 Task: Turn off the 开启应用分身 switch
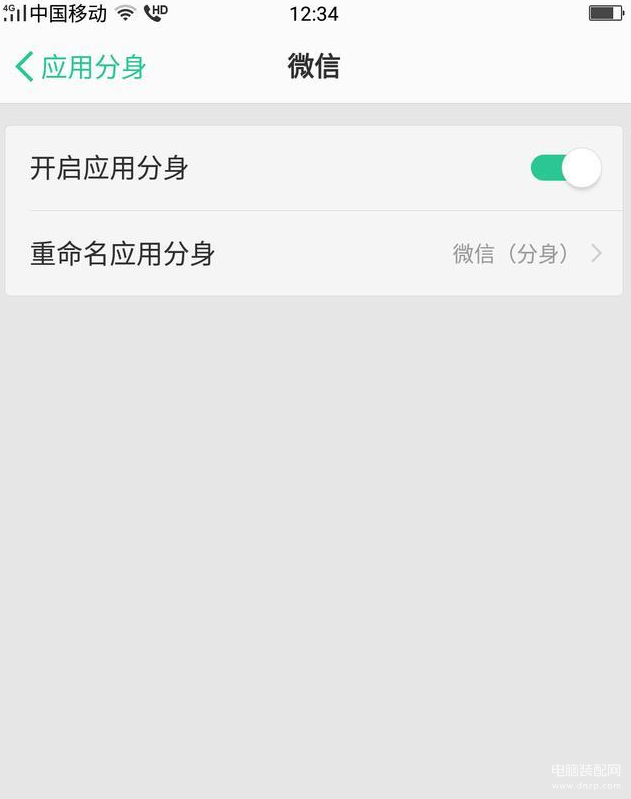click(565, 168)
